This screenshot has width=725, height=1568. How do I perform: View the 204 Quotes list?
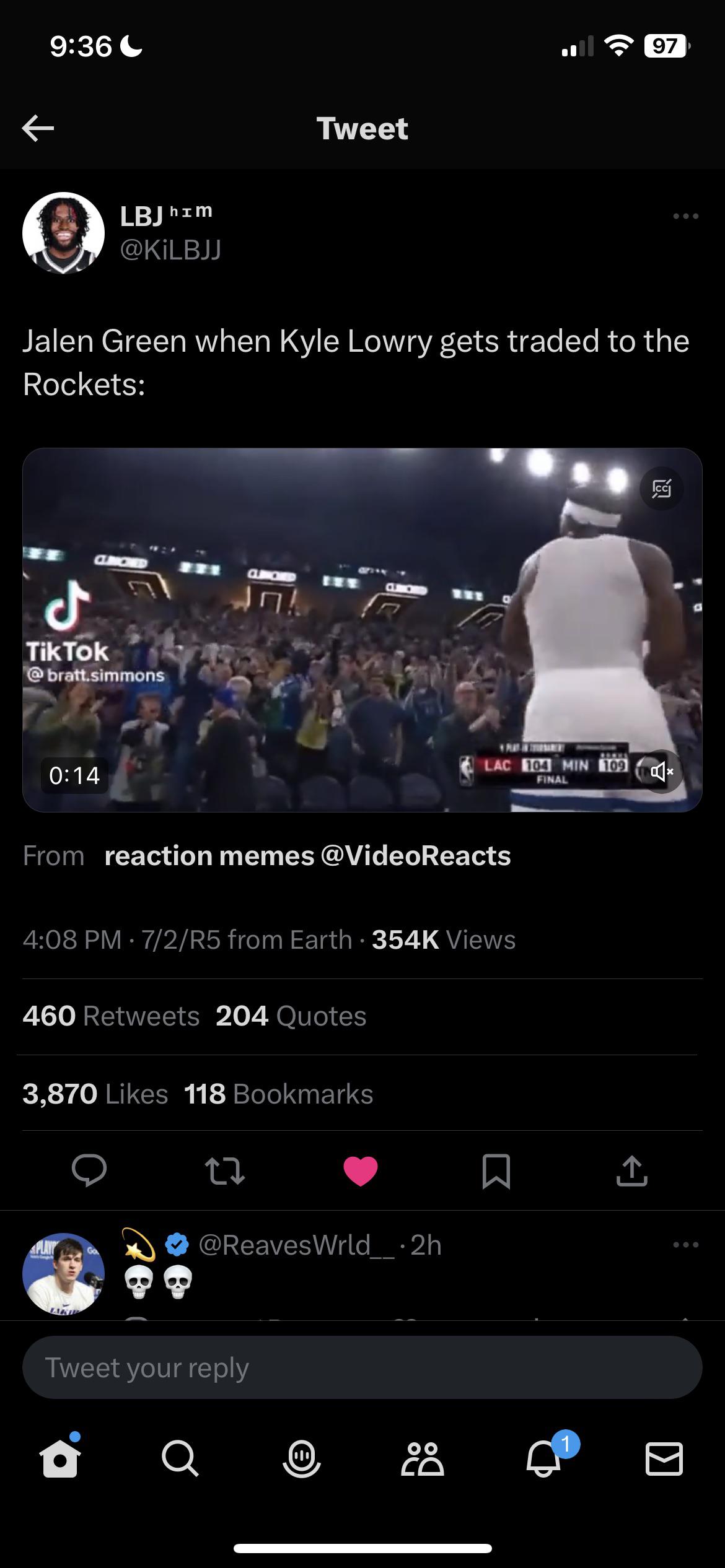[291, 1016]
